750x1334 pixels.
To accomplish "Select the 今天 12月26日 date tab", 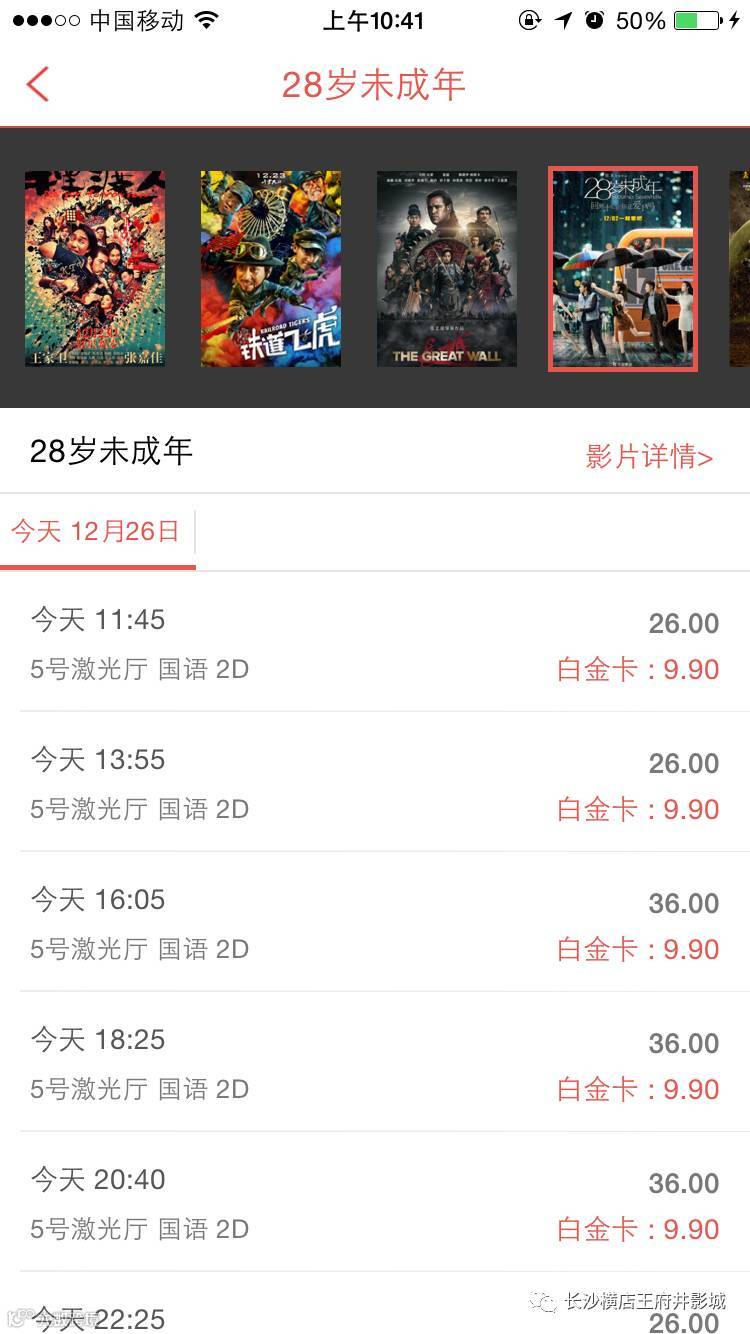I will tap(96, 531).
